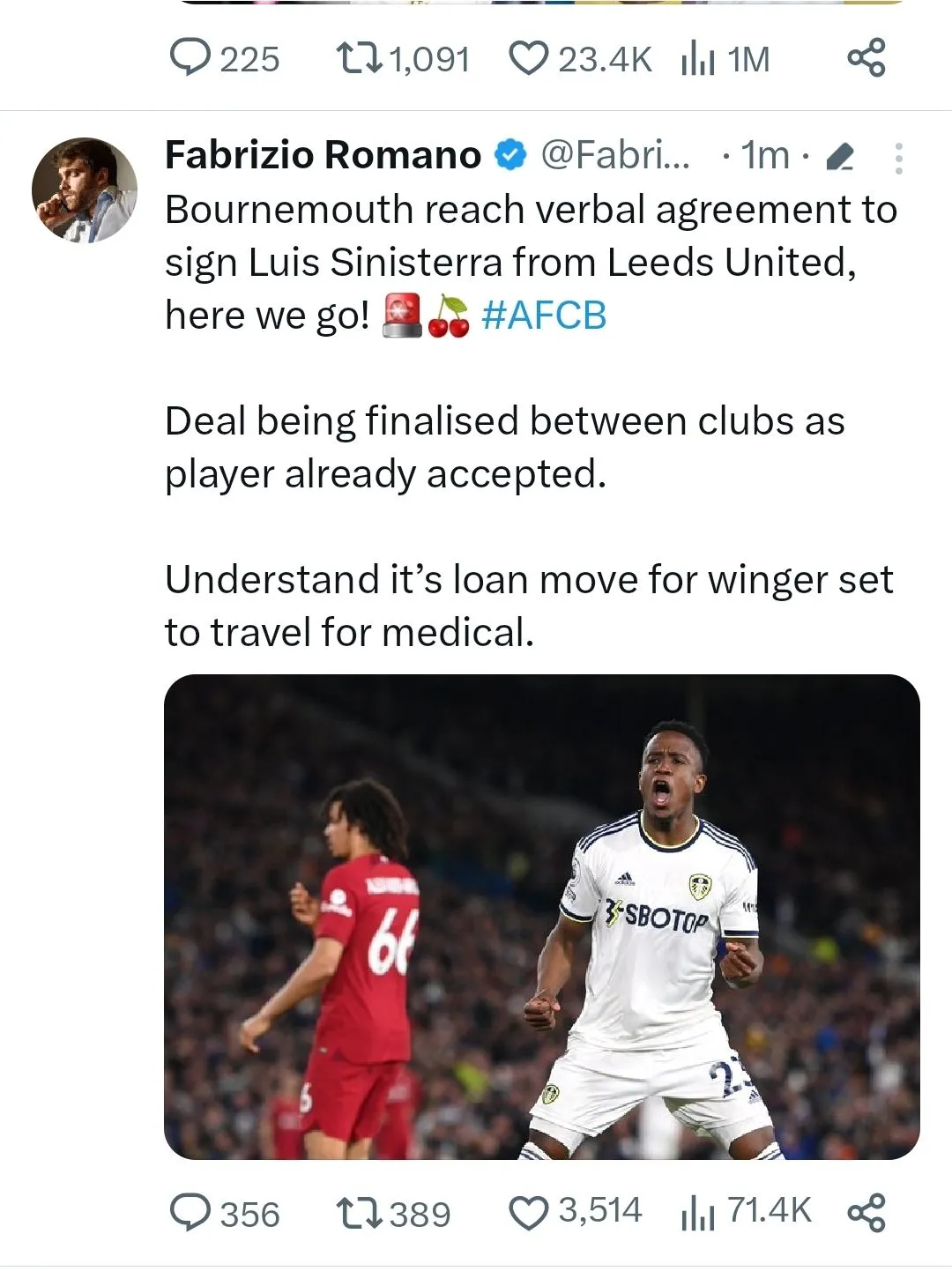This screenshot has height=1271, width=952.
Task: Open the overflow menu on Fabrizio Romano's post
Action: pyautogui.click(x=898, y=158)
